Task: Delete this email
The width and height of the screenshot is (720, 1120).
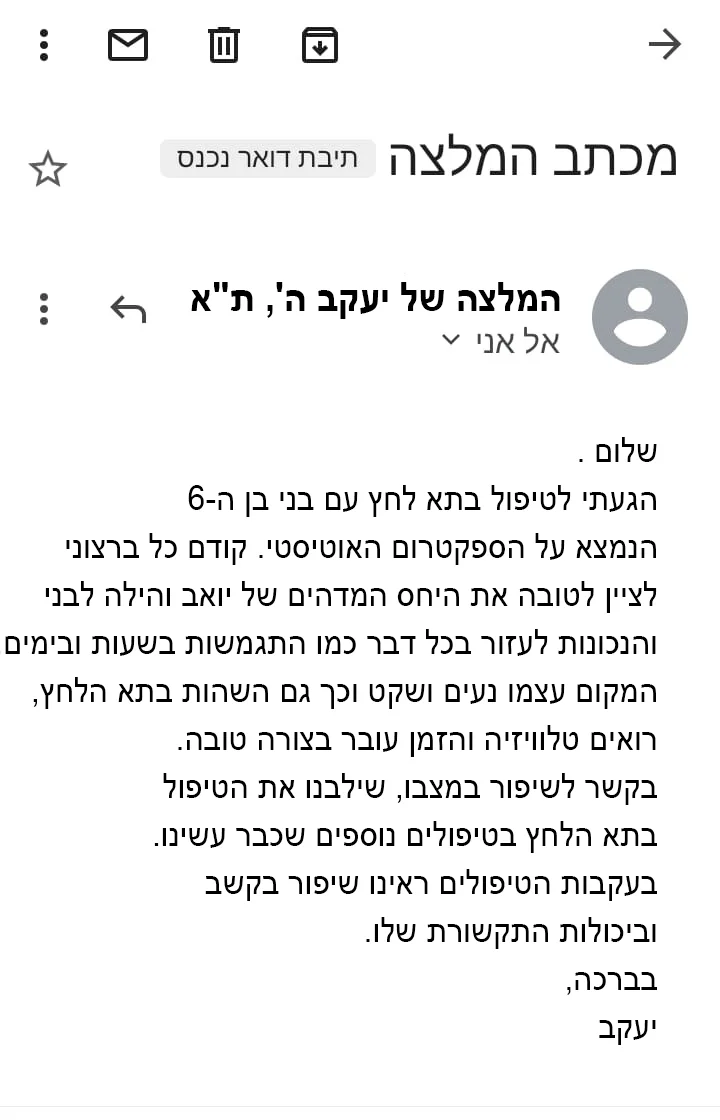Action: pyautogui.click(x=223, y=45)
